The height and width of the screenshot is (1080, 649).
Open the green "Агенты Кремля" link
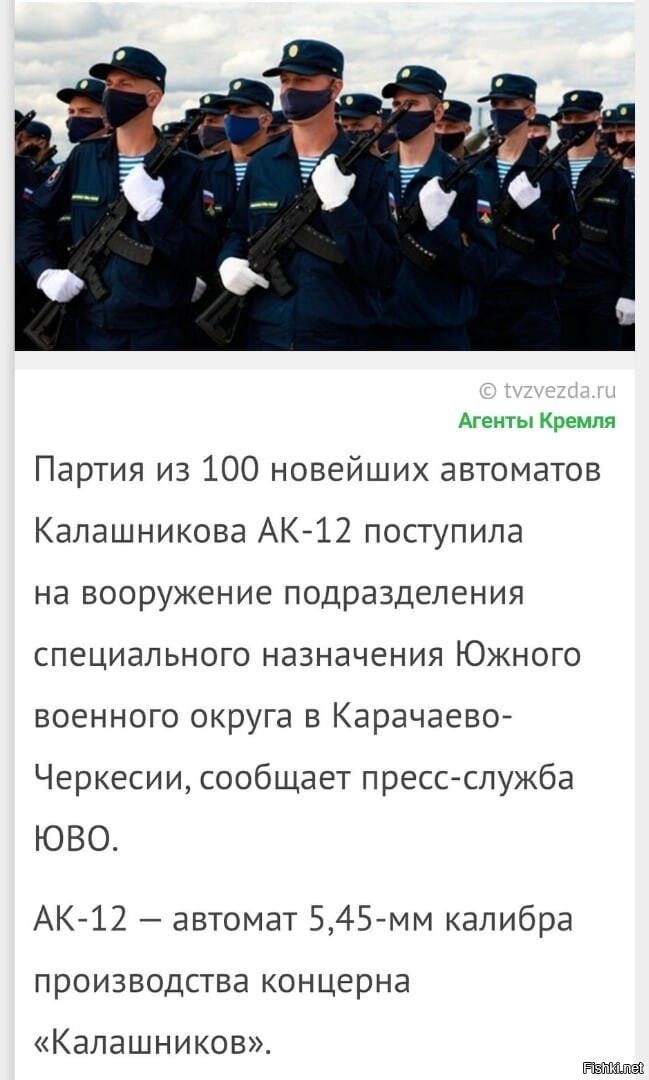point(537,420)
